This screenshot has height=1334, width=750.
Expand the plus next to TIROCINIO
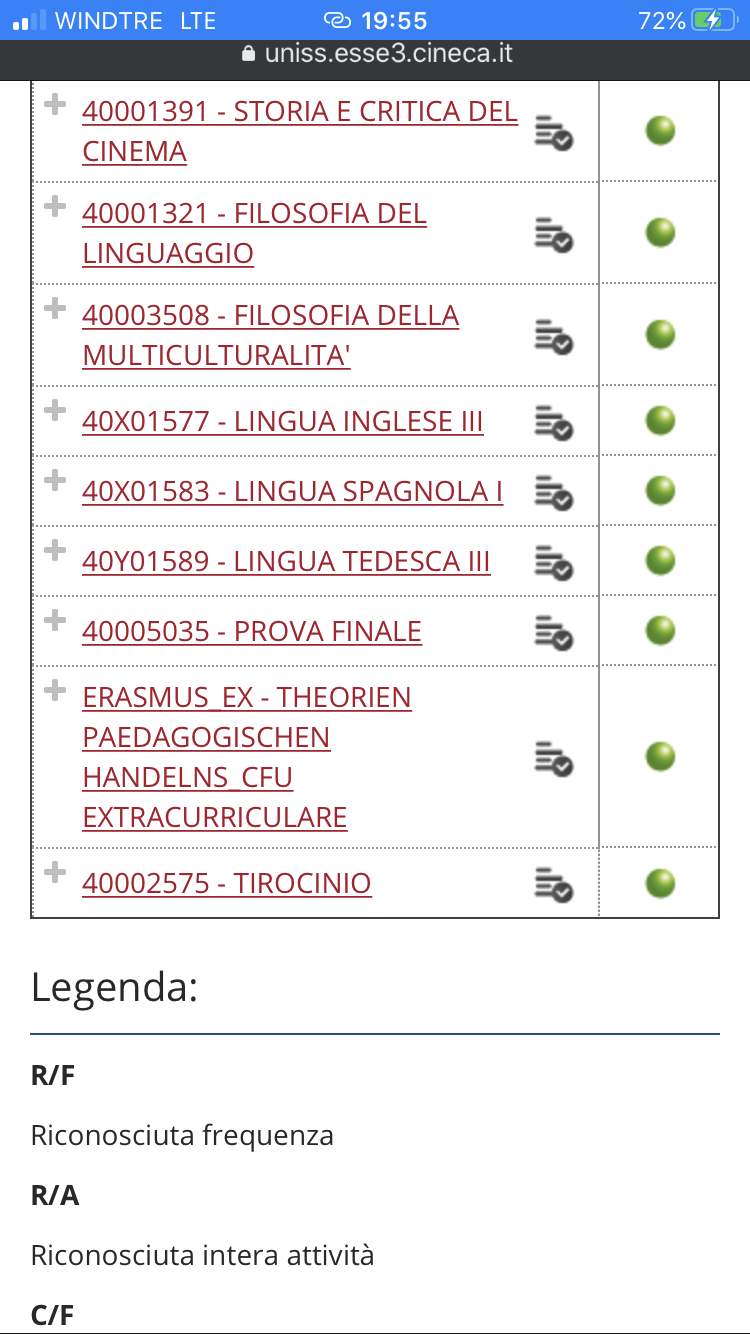(56, 872)
